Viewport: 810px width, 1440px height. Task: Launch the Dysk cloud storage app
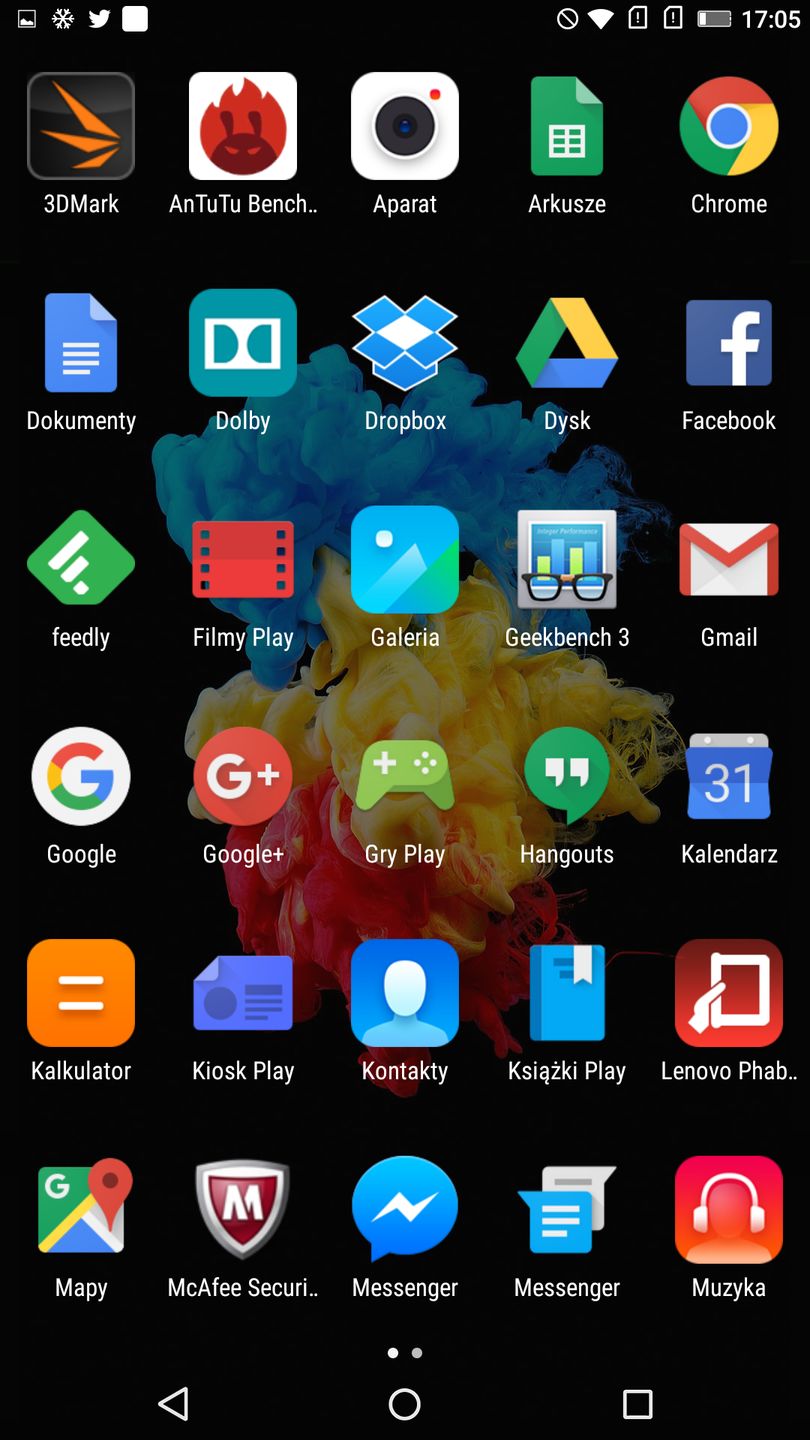[566, 342]
